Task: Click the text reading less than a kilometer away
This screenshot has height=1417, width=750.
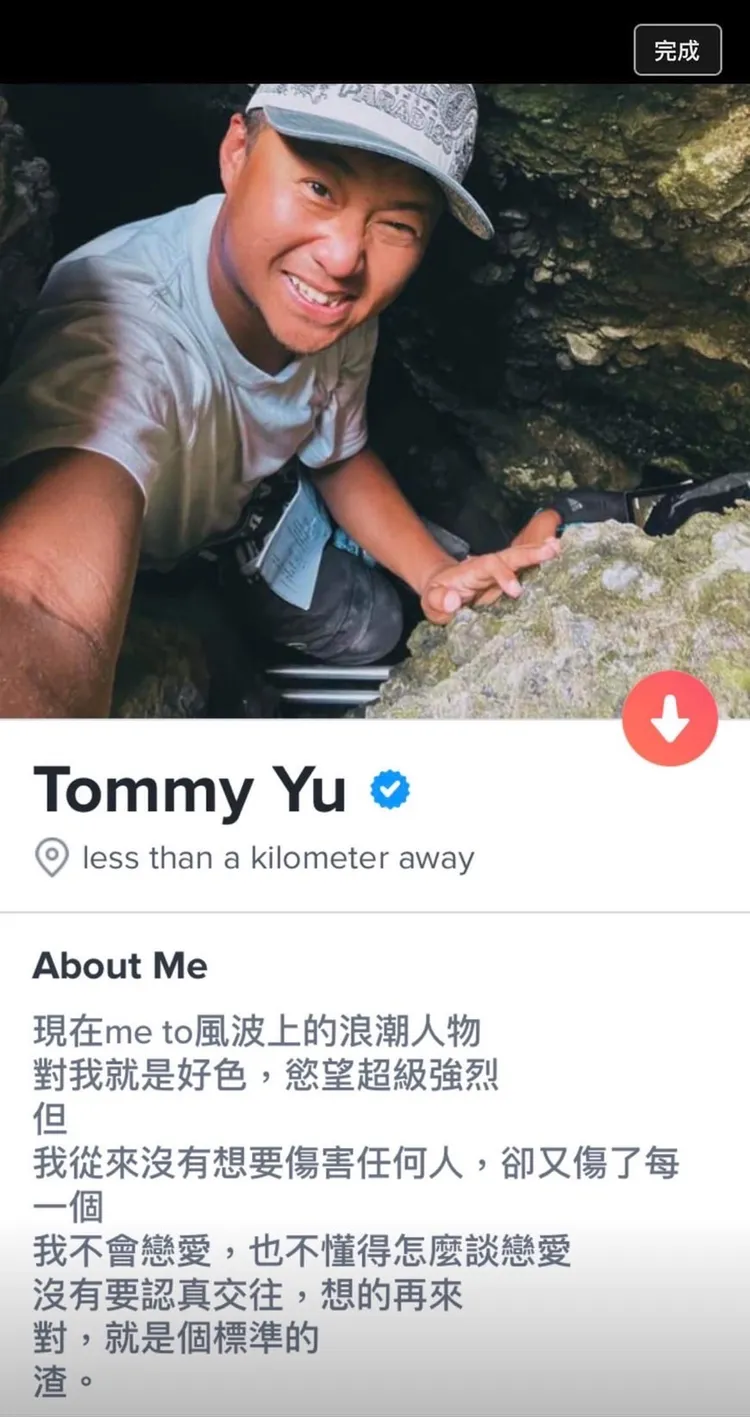Action: [x=278, y=857]
